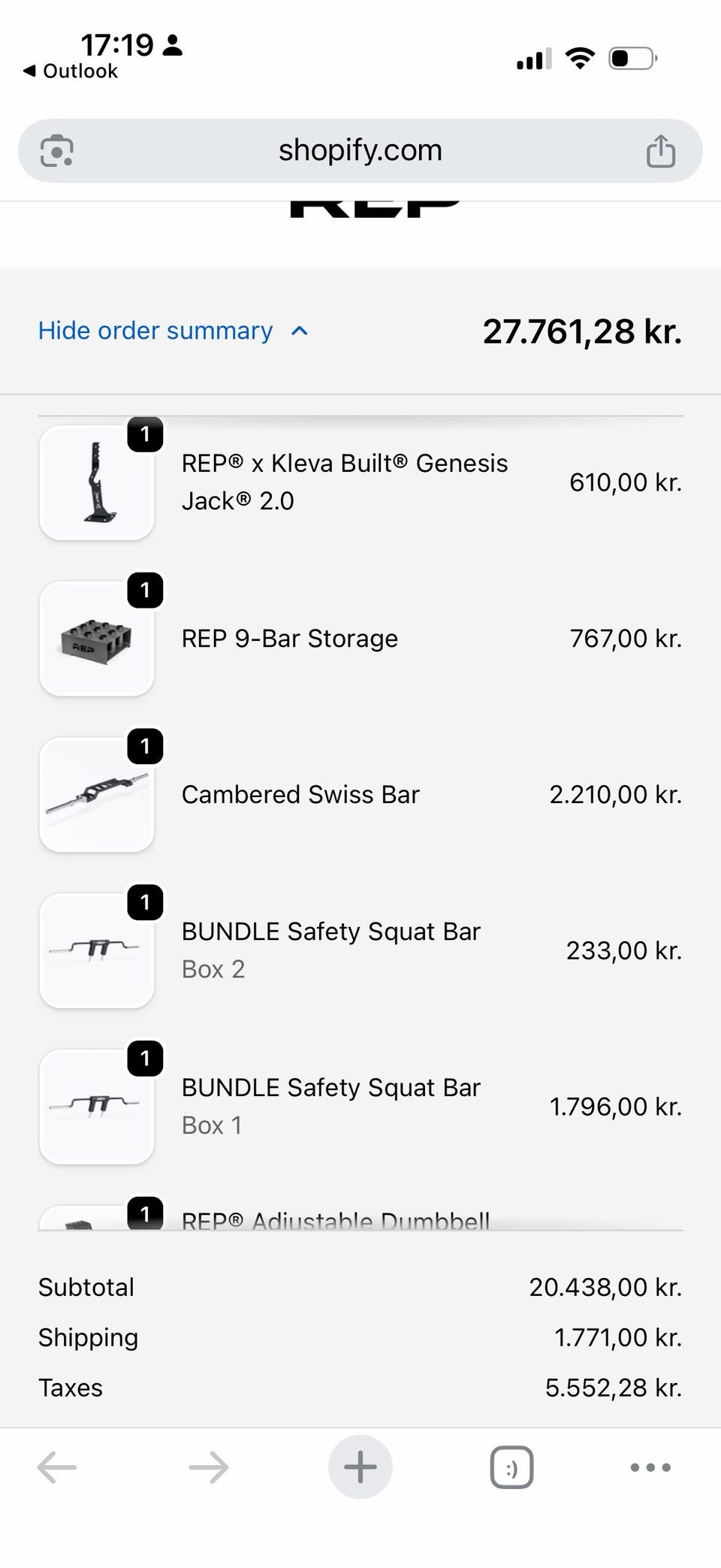The width and height of the screenshot is (721, 1568).
Task: Open a new browser tab
Action: coord(360,1467)
